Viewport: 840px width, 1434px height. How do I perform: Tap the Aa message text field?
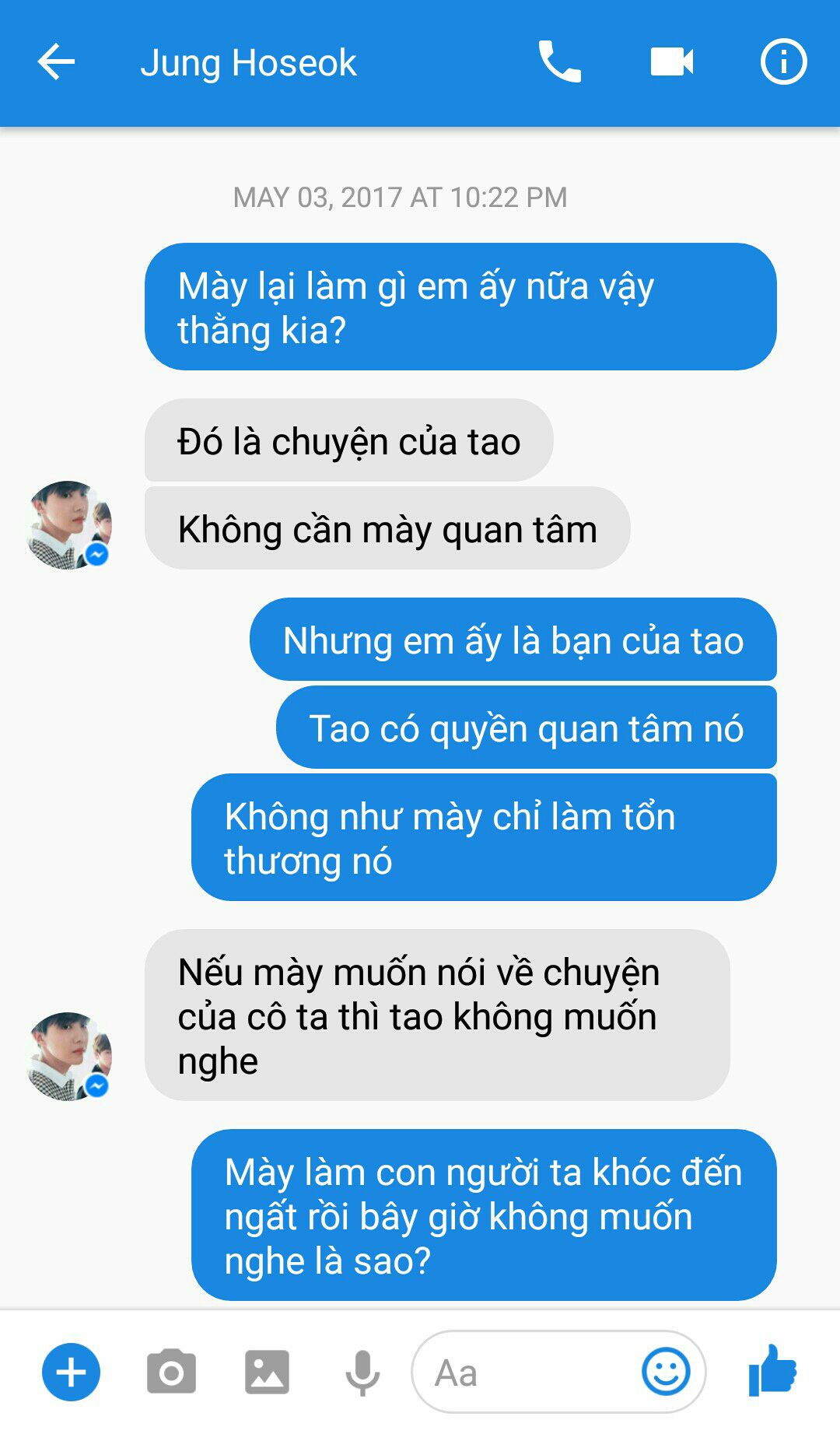(524, 1372)
